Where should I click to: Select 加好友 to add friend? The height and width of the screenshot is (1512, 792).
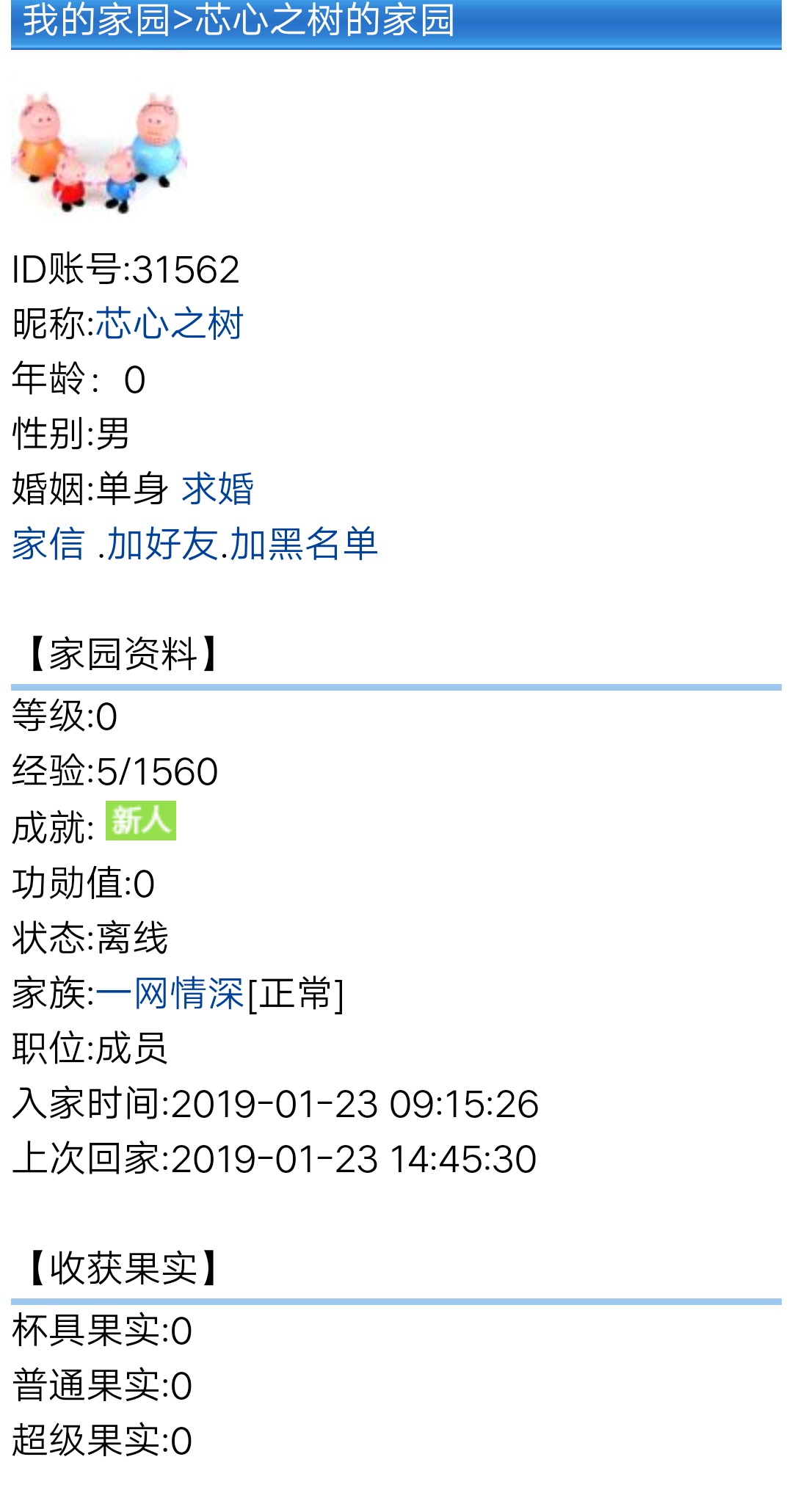[161, 544]
